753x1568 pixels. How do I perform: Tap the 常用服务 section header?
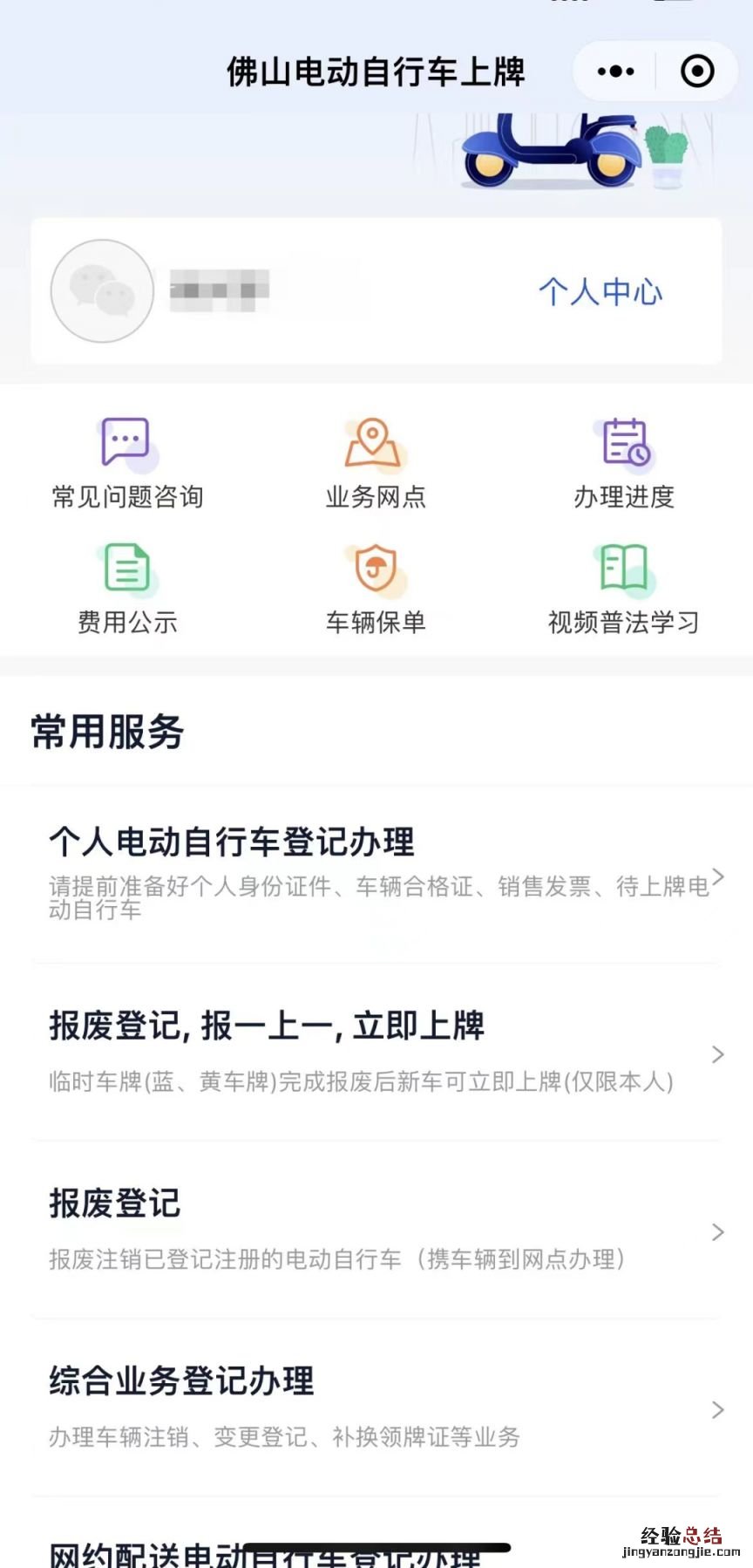pos(107,733)
